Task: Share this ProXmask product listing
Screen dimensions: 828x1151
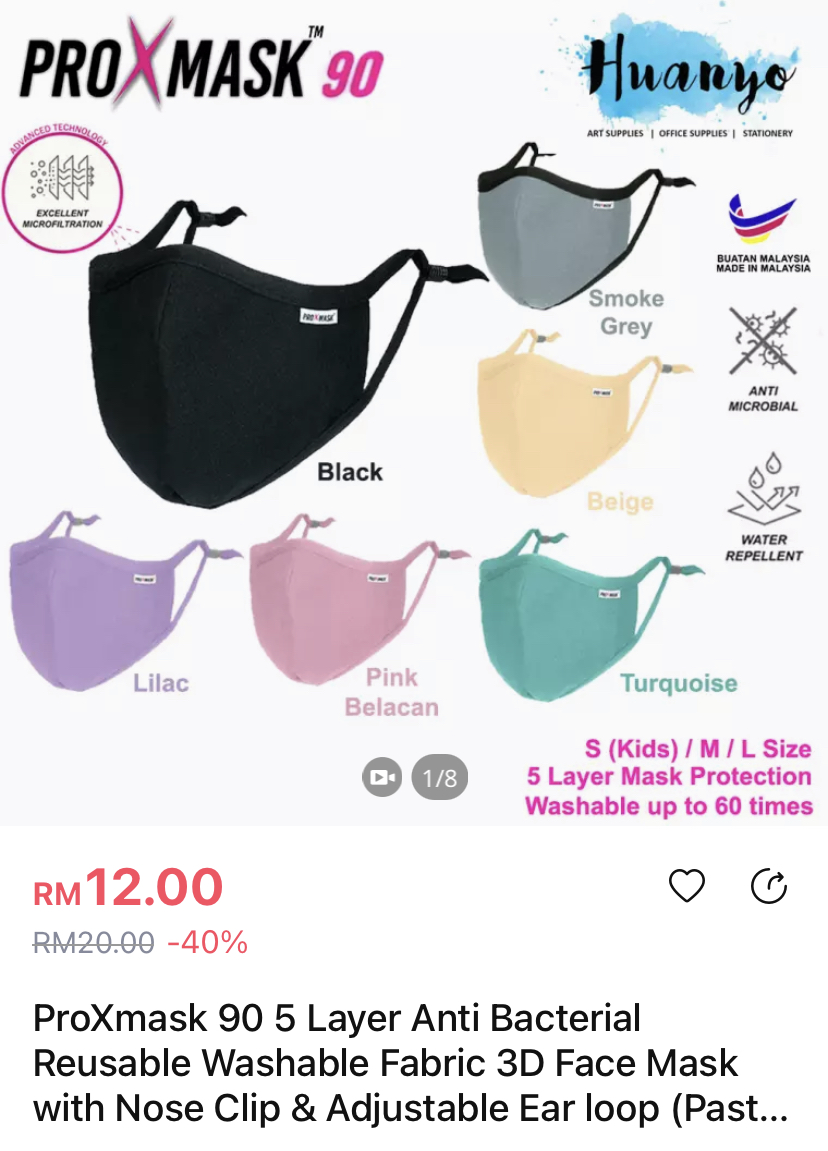Action: click(769, 886)
